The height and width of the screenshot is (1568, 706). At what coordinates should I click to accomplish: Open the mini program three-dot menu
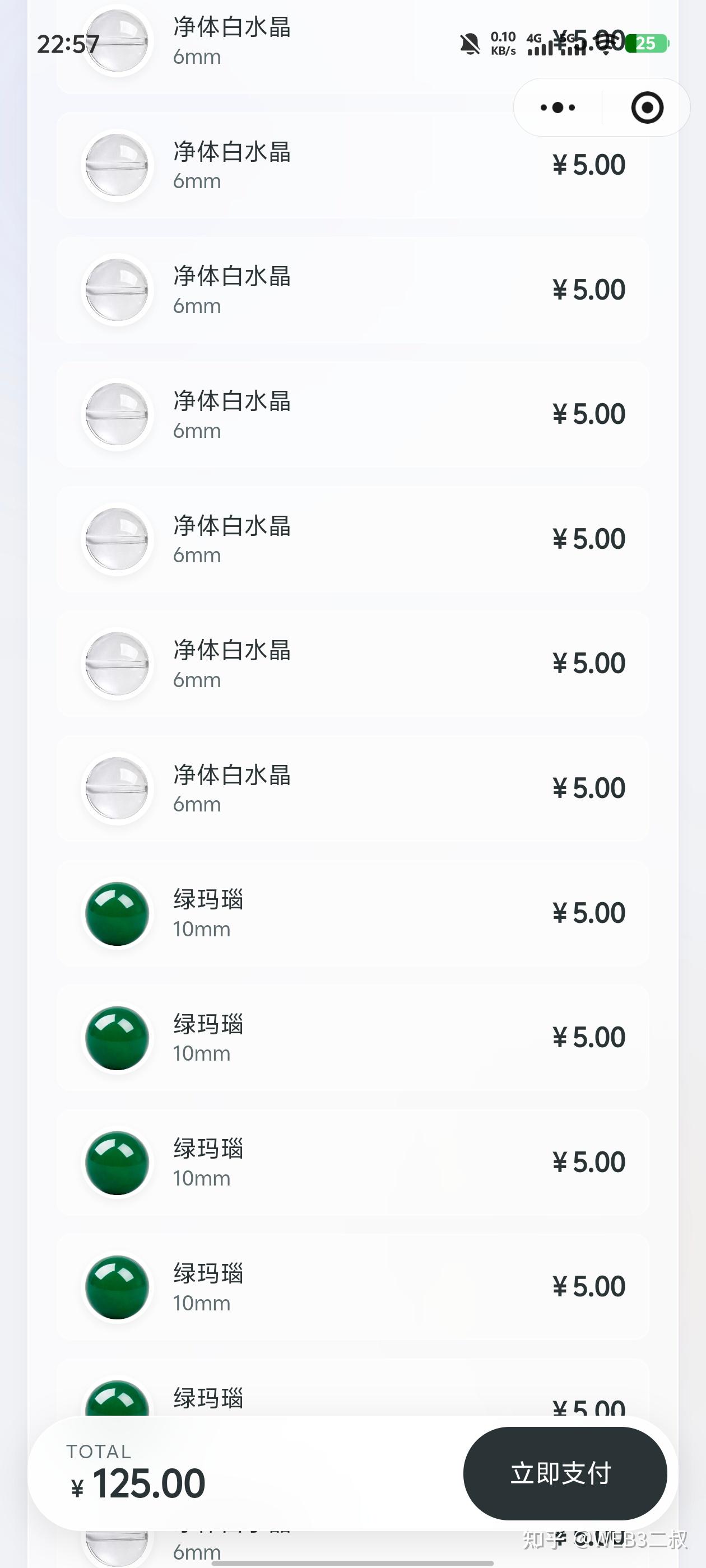558,108
